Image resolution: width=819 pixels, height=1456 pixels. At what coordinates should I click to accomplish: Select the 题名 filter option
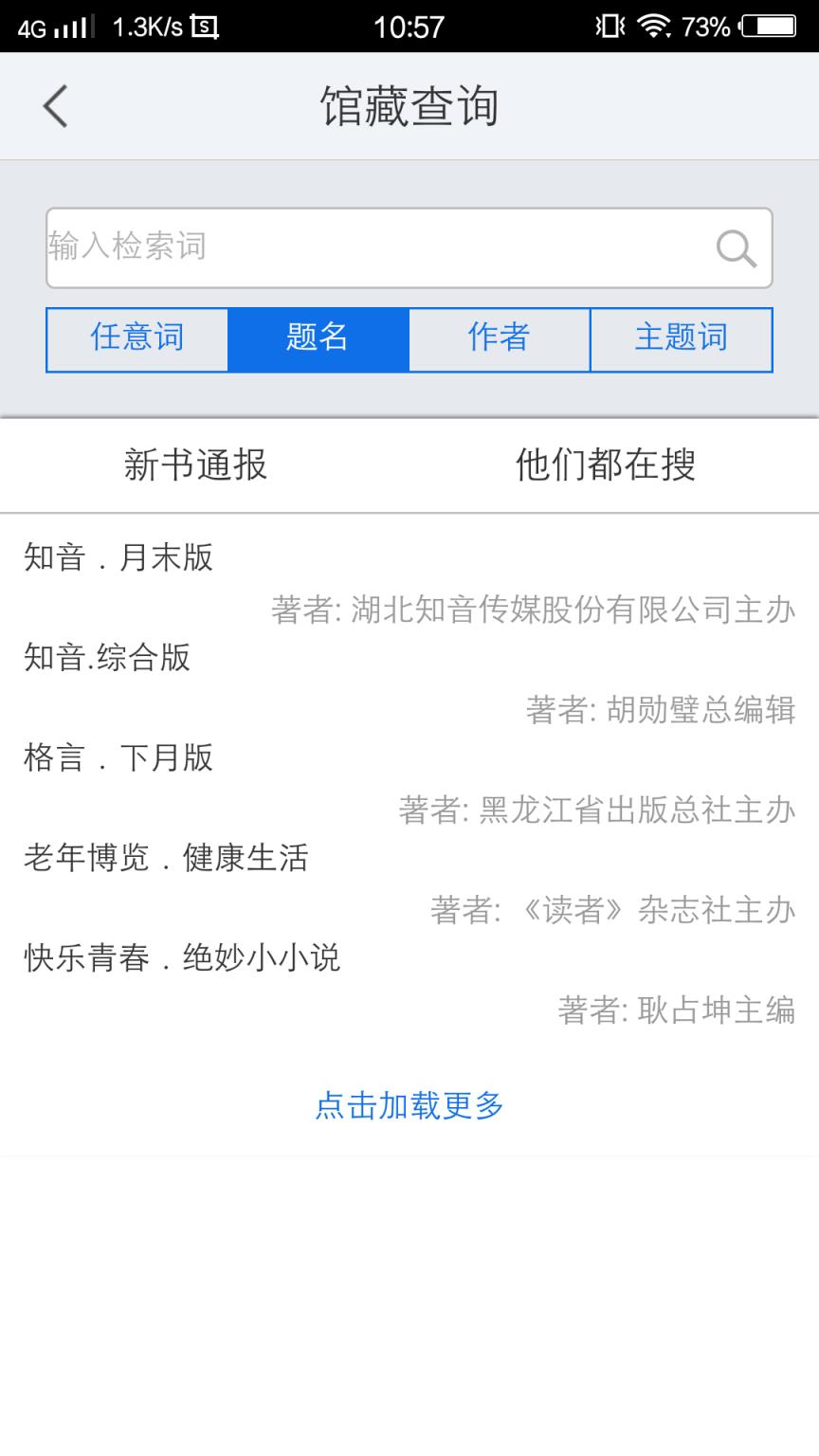(x=317, y=339)
